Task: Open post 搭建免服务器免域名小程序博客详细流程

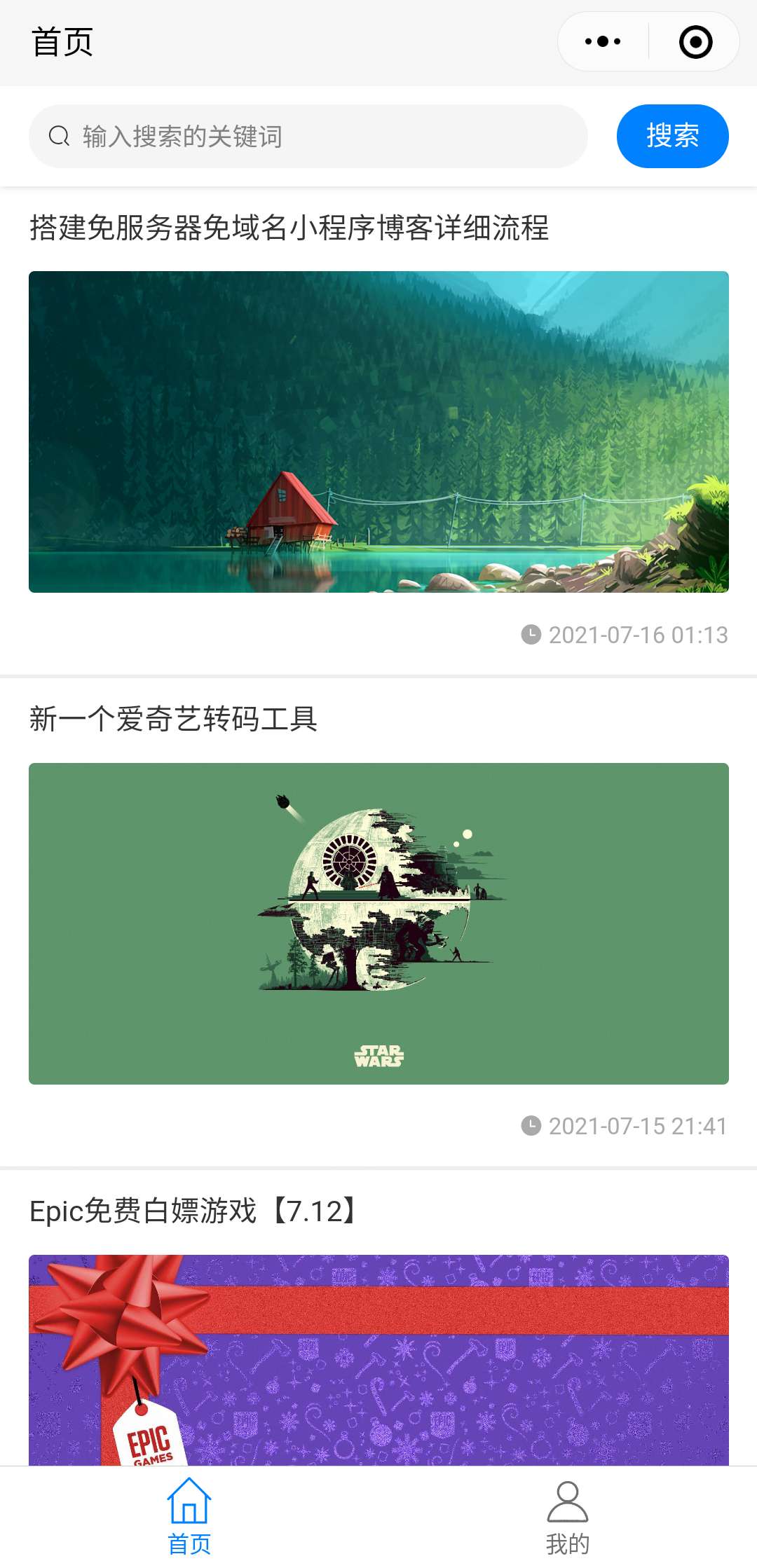Action: click(378, 432)
